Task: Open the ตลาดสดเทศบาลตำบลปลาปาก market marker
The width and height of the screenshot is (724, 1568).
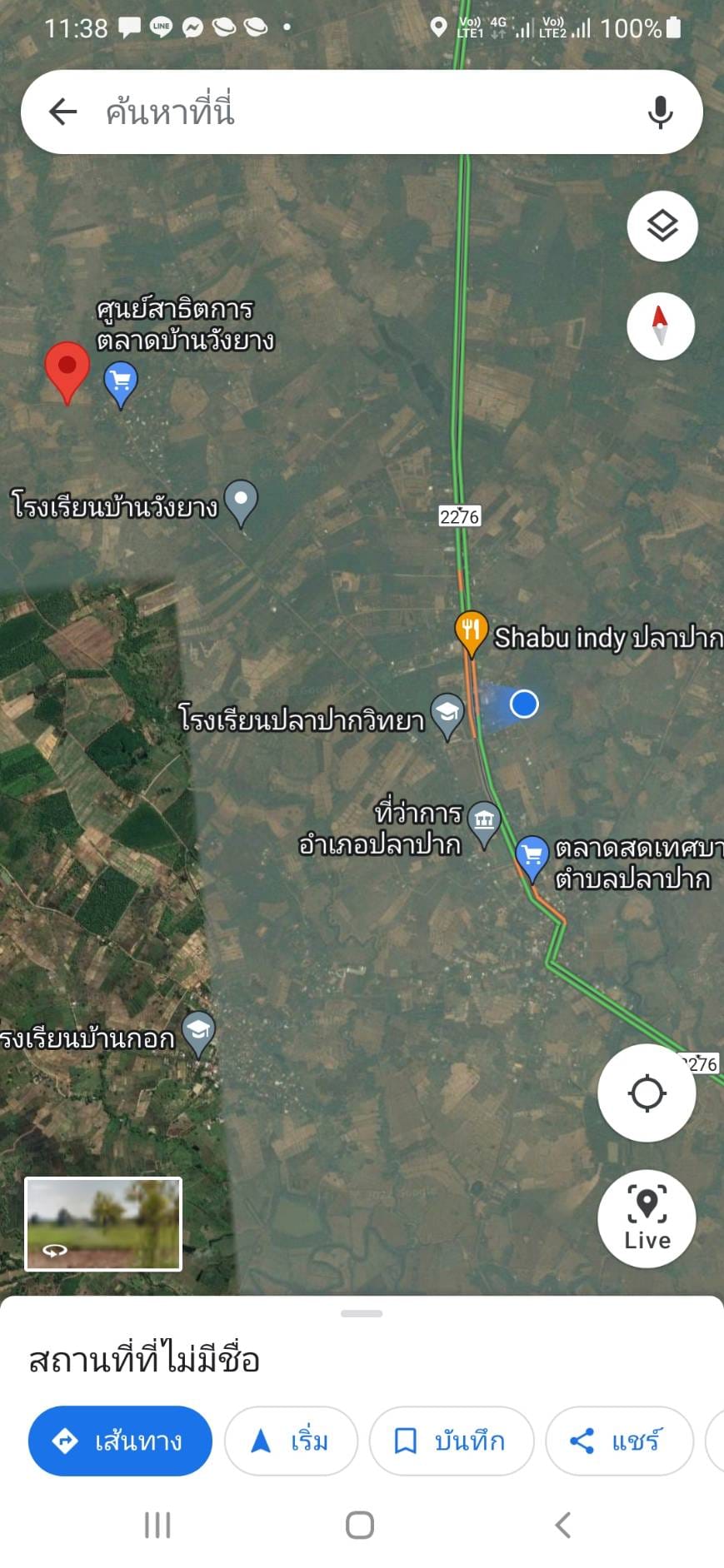Action: click(532, 858)
